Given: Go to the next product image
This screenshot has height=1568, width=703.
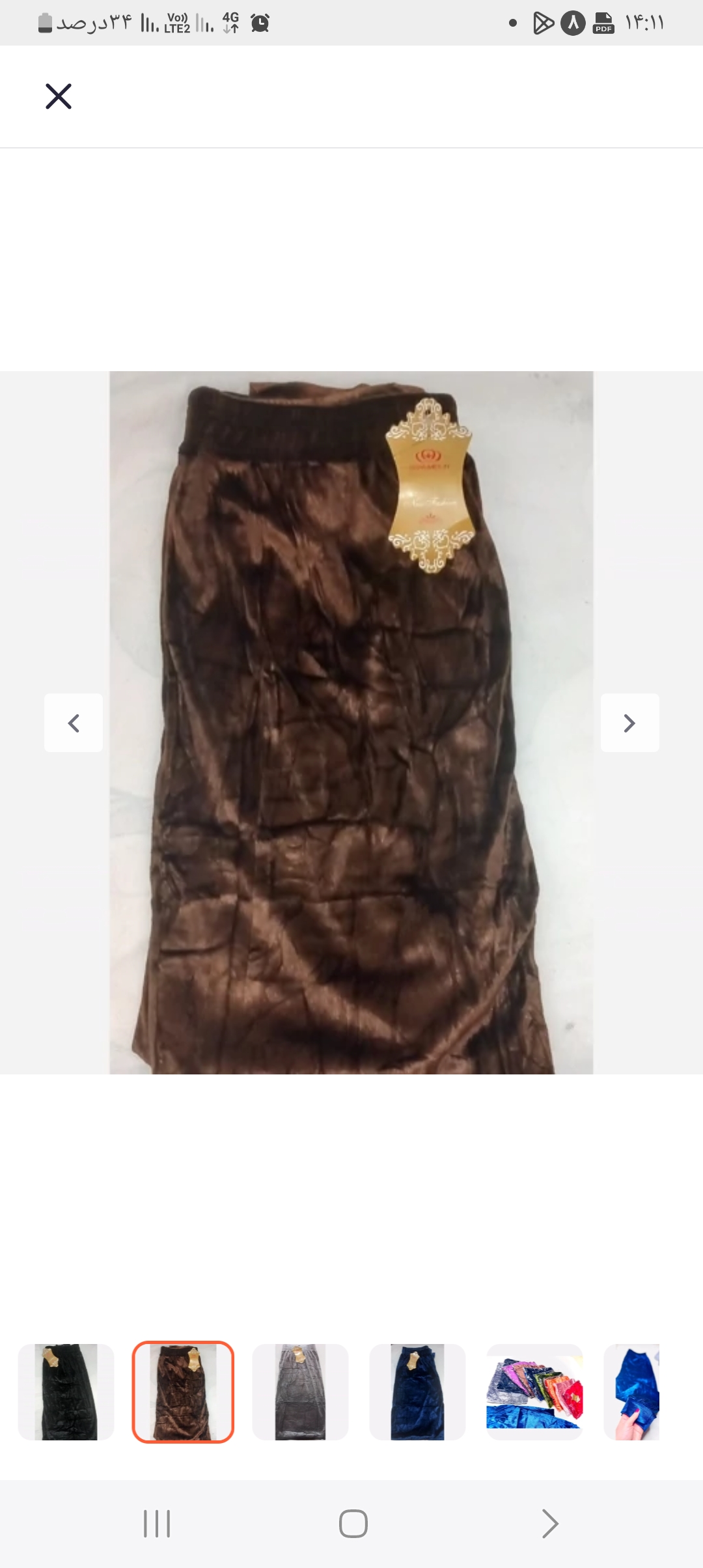Looking at the screenshot, I should click(629, 723).
